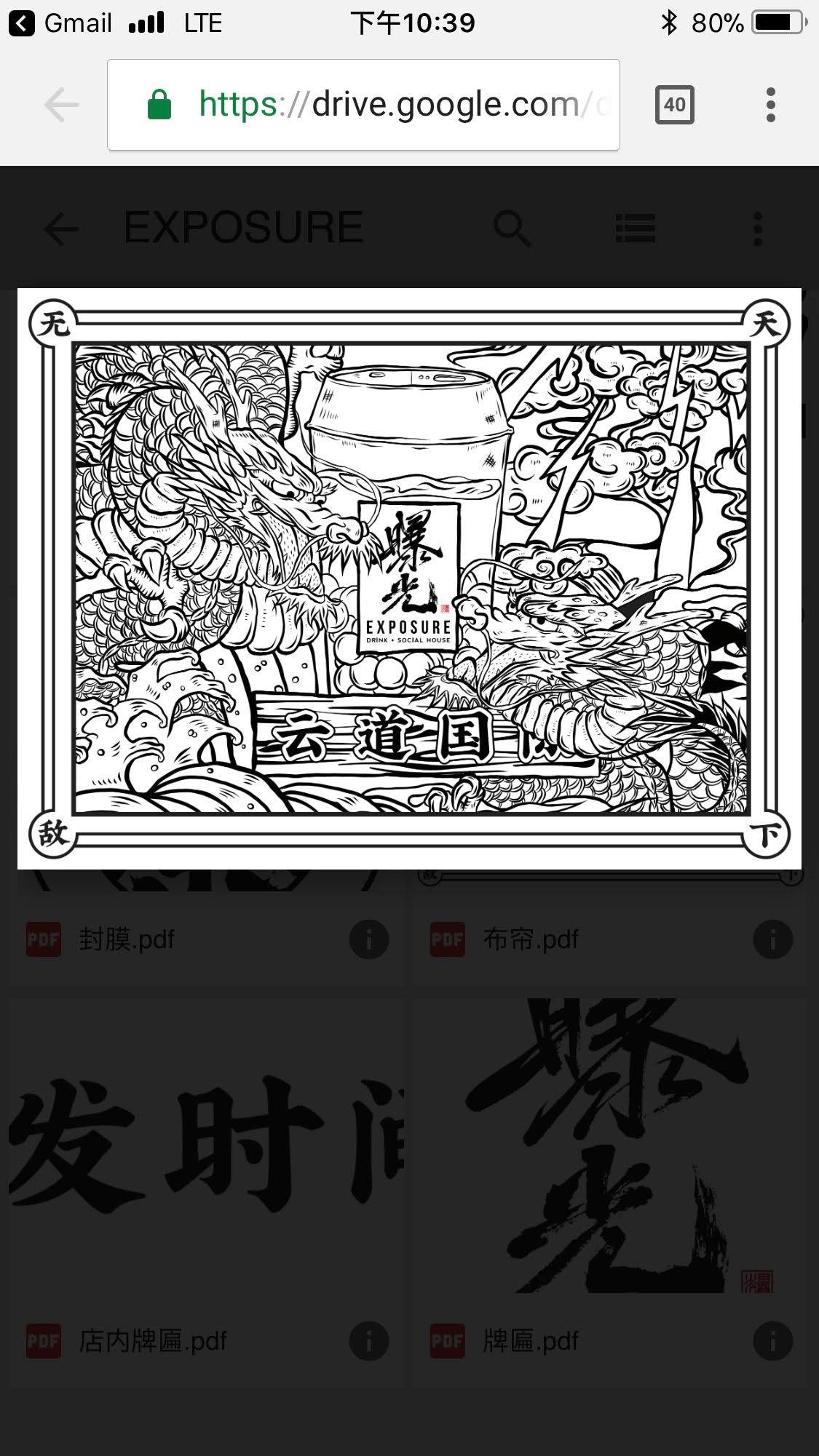
Task: Navigate back from the EXPOSURE folder
Action: click(x=61, y=229)
